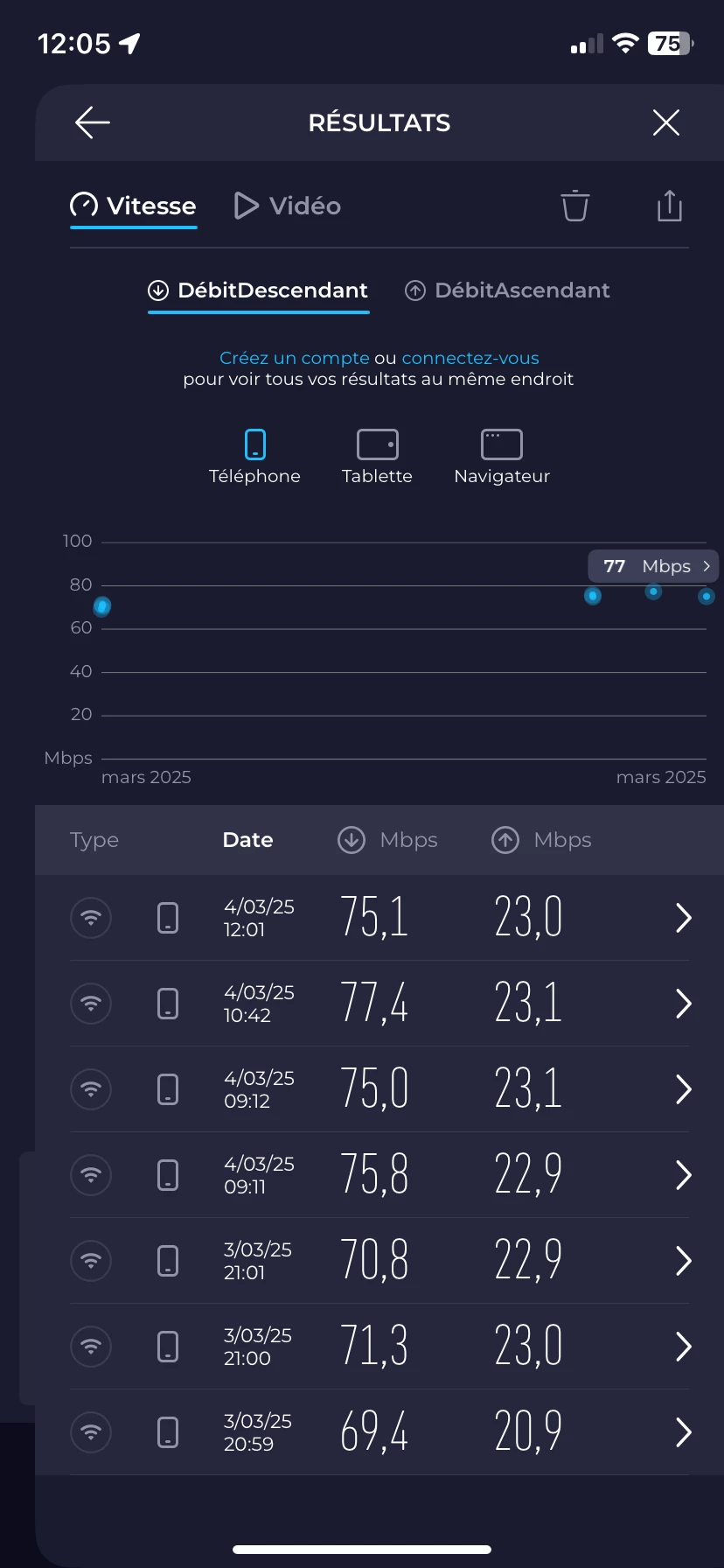Close the Résultats screen
Screen dimensions: 724x1568
(x=666, y=122)
